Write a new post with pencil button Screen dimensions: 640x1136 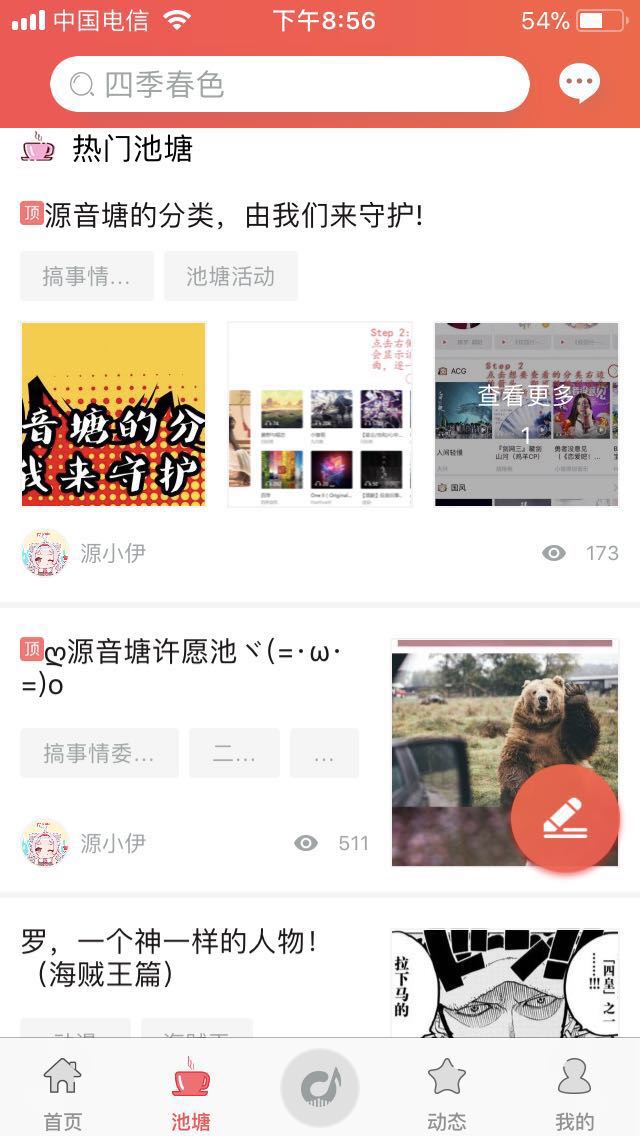click(565, 819)
